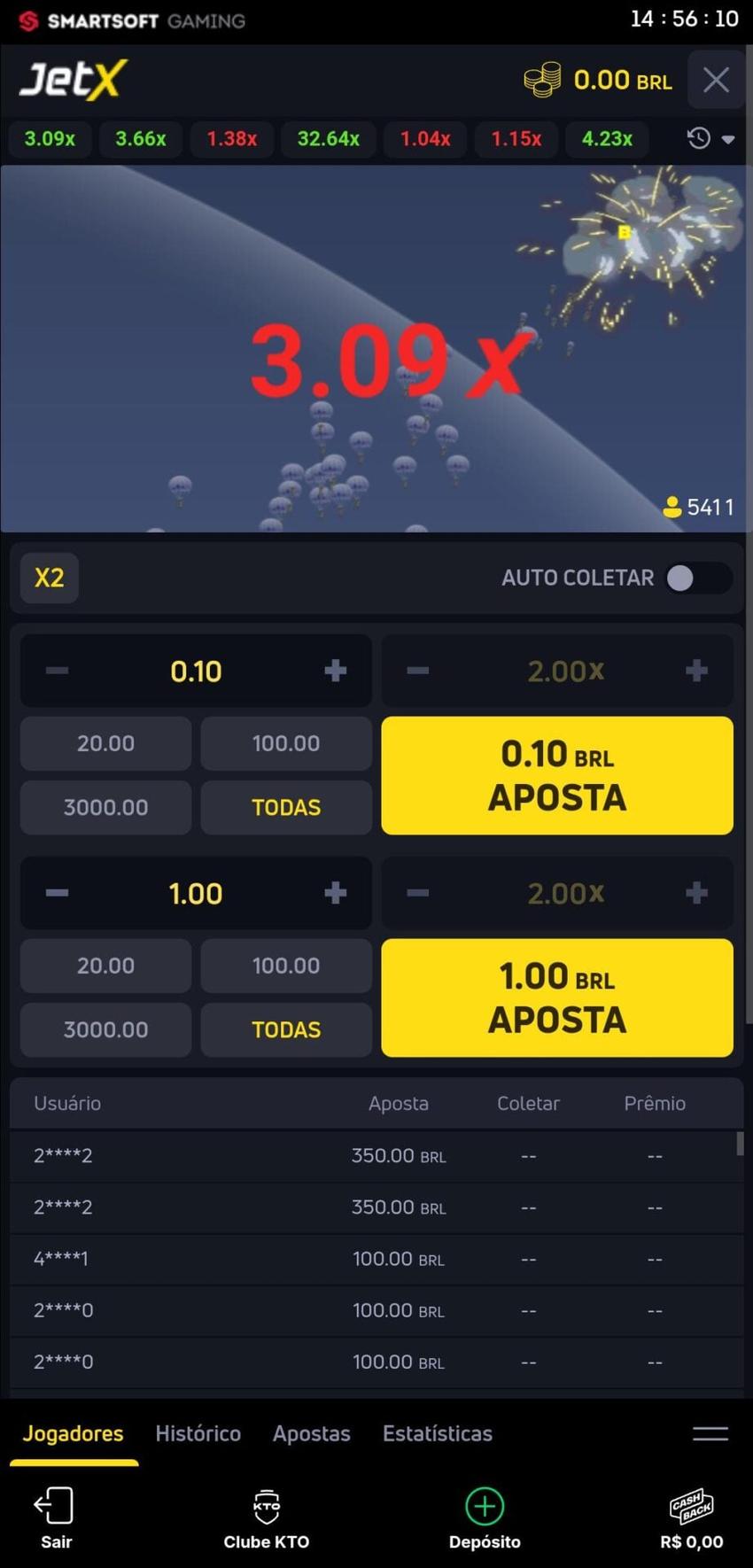This screenshot has width=753, height=1568.
Task: Tap Sair to exit
Action: tap(55, 1518)
